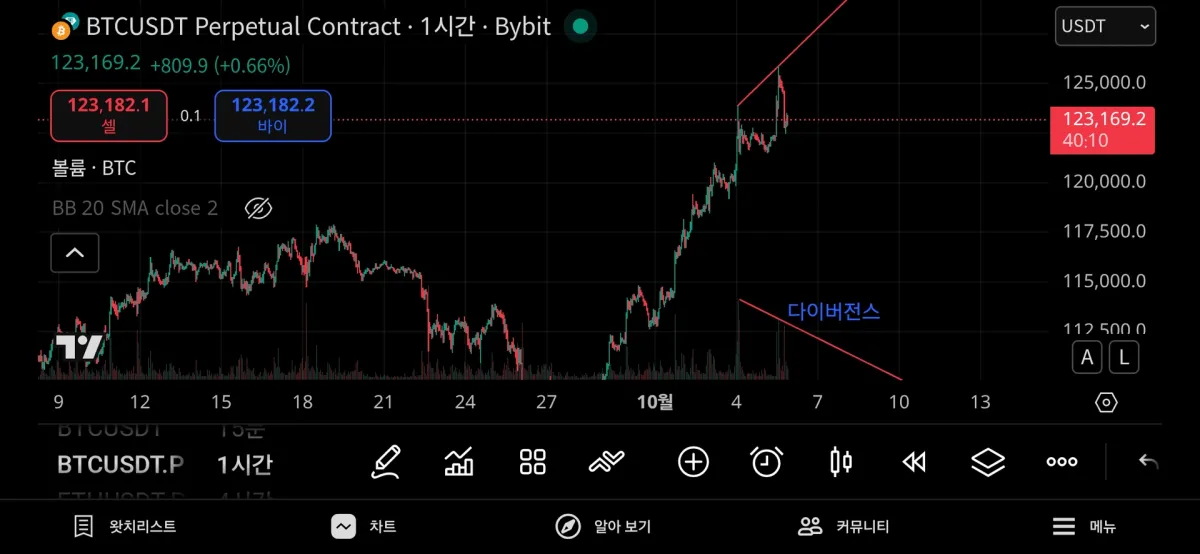This screenshot has height=554, width=1200.
Task: Collapse the indicator legend with the up chevron
Action: click(x=75, y=253)
